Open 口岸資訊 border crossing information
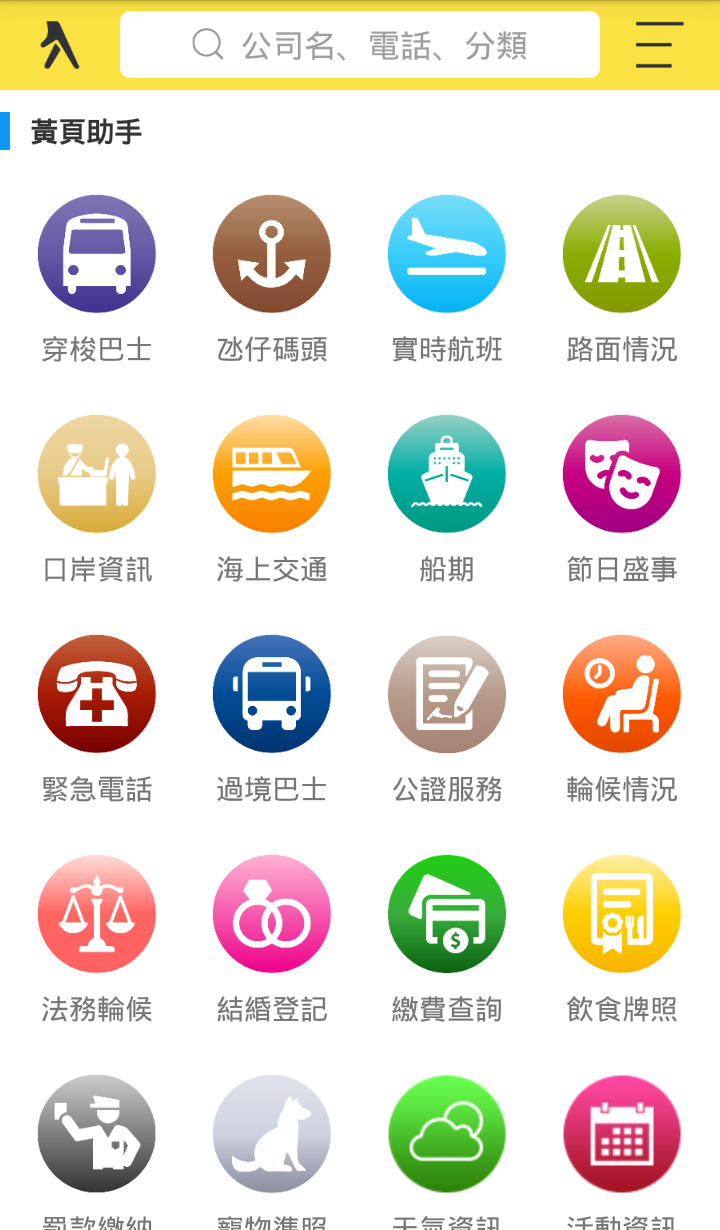This screenshot has height=1230, width=720. pos(96,473)
